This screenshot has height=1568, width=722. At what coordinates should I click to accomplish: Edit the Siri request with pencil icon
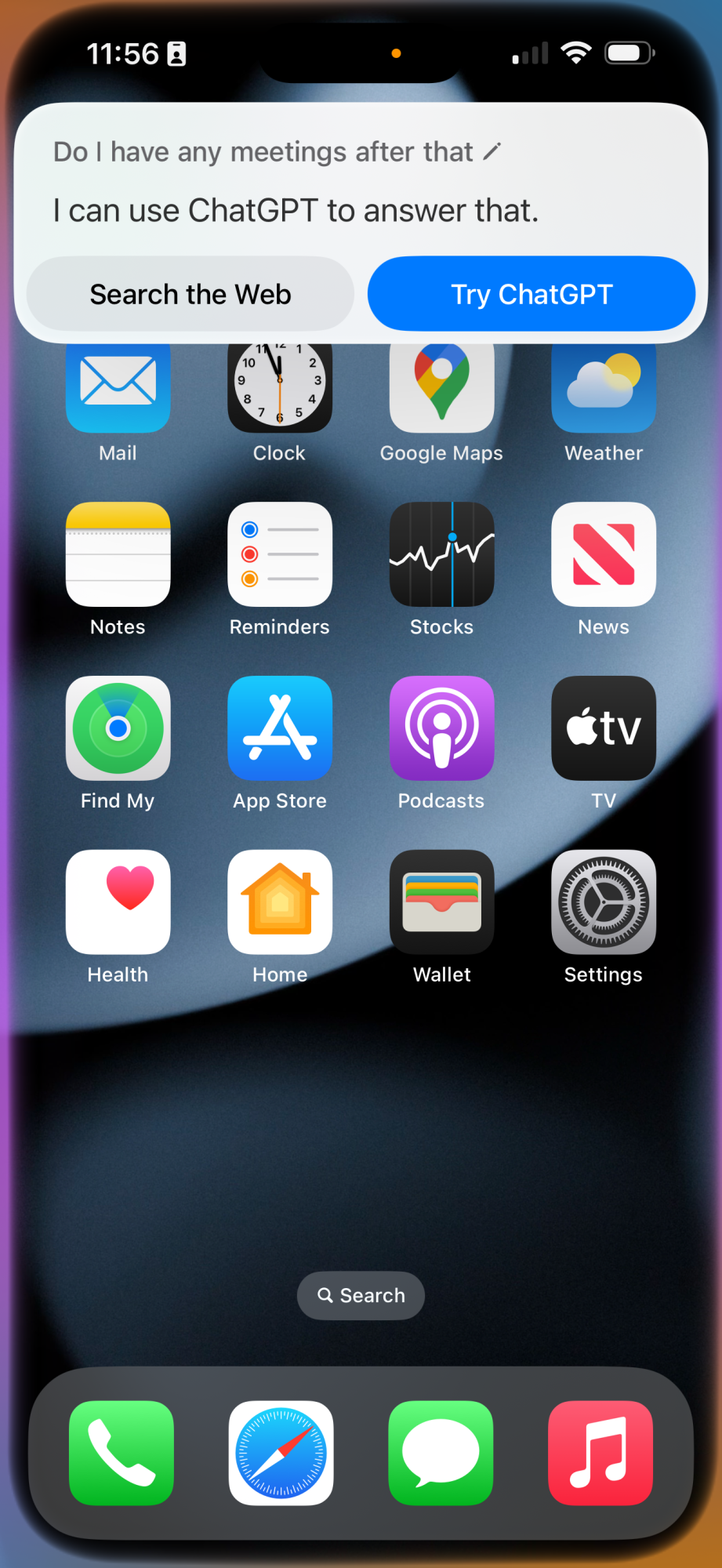pyautogui.click(x=492, y=151)
